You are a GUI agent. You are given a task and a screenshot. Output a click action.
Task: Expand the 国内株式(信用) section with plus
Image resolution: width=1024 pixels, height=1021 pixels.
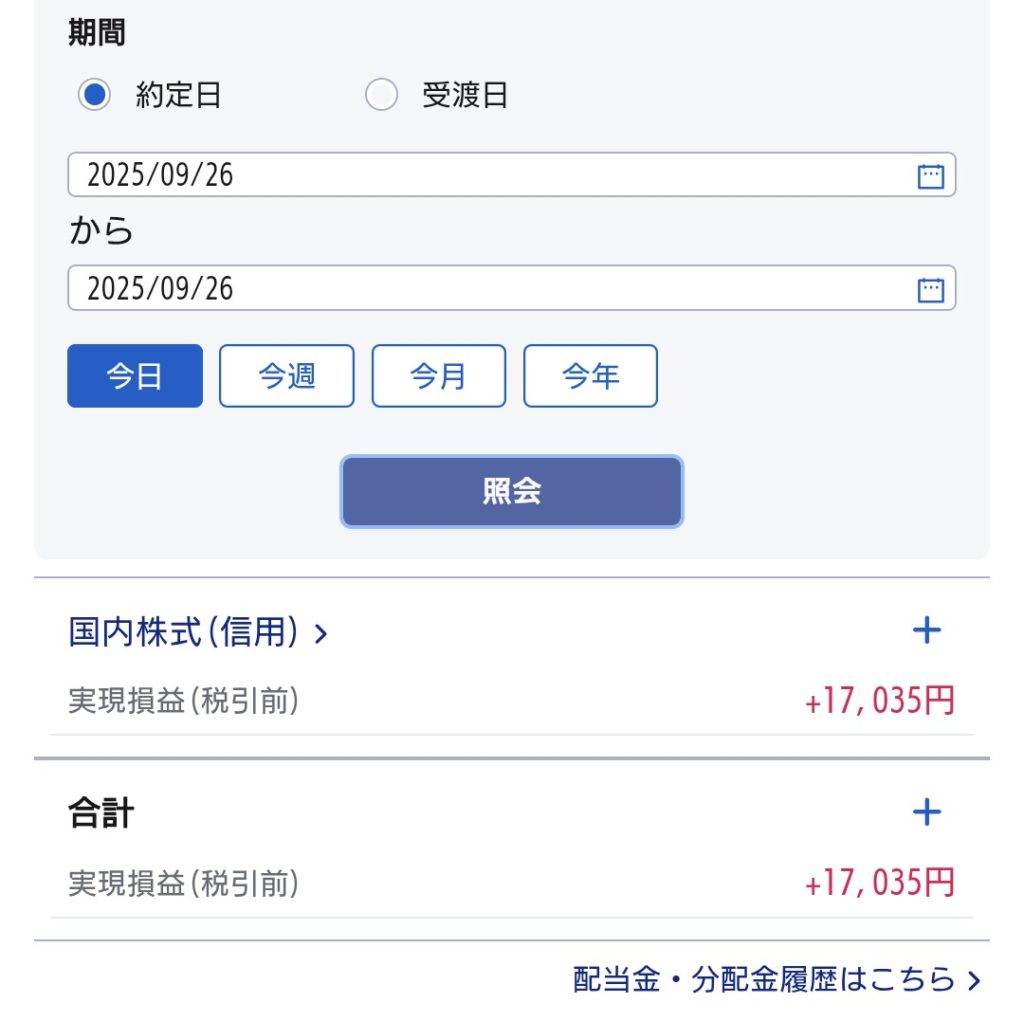927,630
